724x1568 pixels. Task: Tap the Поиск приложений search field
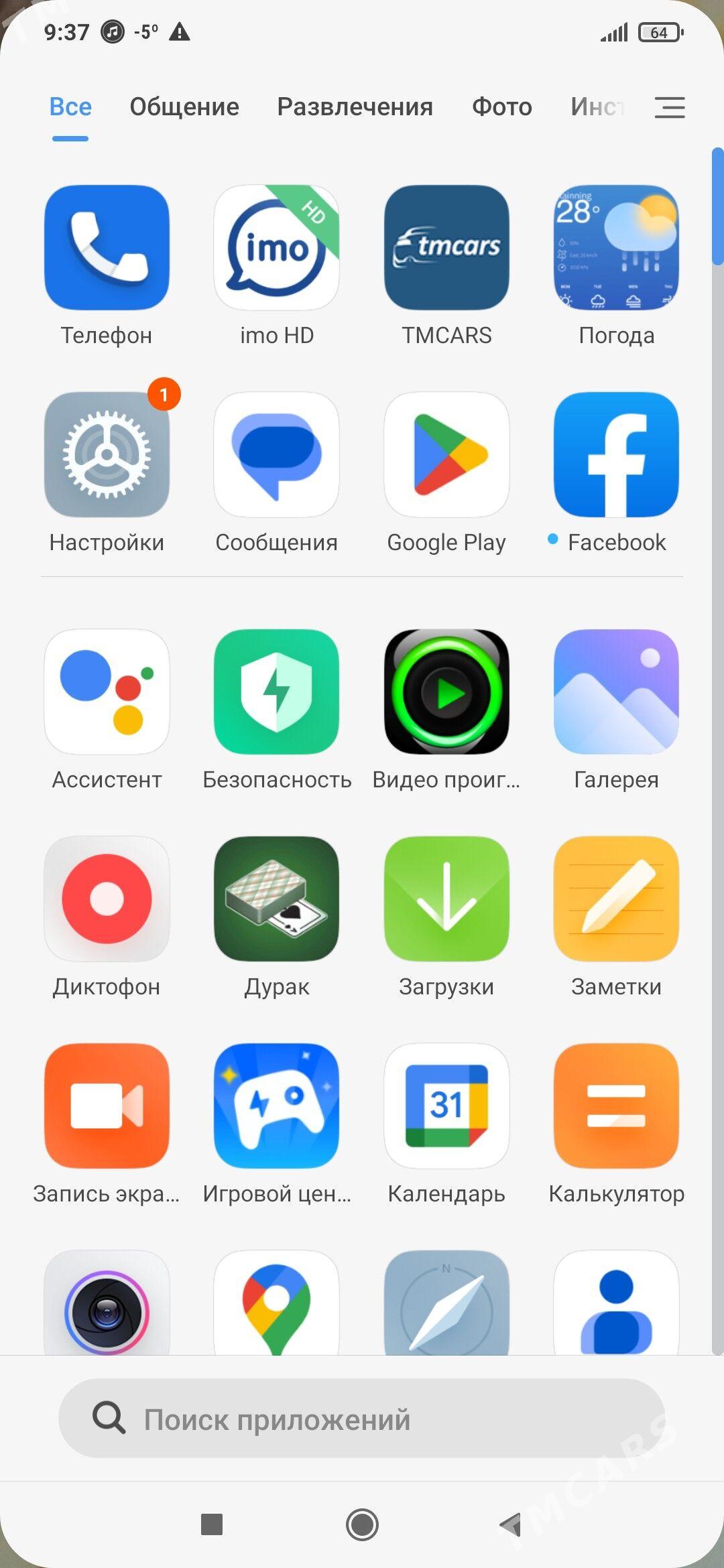362,1419
